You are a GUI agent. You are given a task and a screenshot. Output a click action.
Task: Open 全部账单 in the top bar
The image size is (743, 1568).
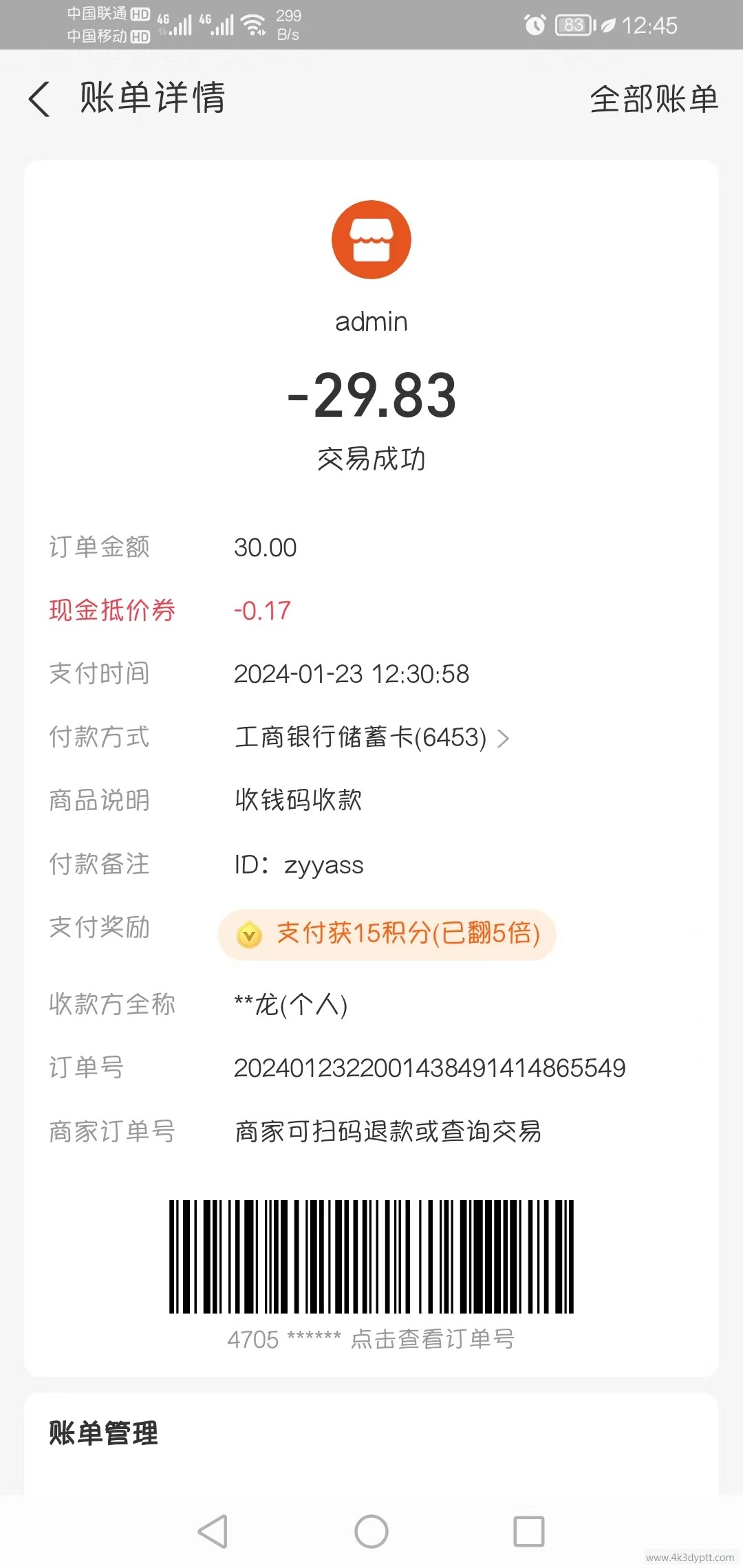[x=654, y=99]
